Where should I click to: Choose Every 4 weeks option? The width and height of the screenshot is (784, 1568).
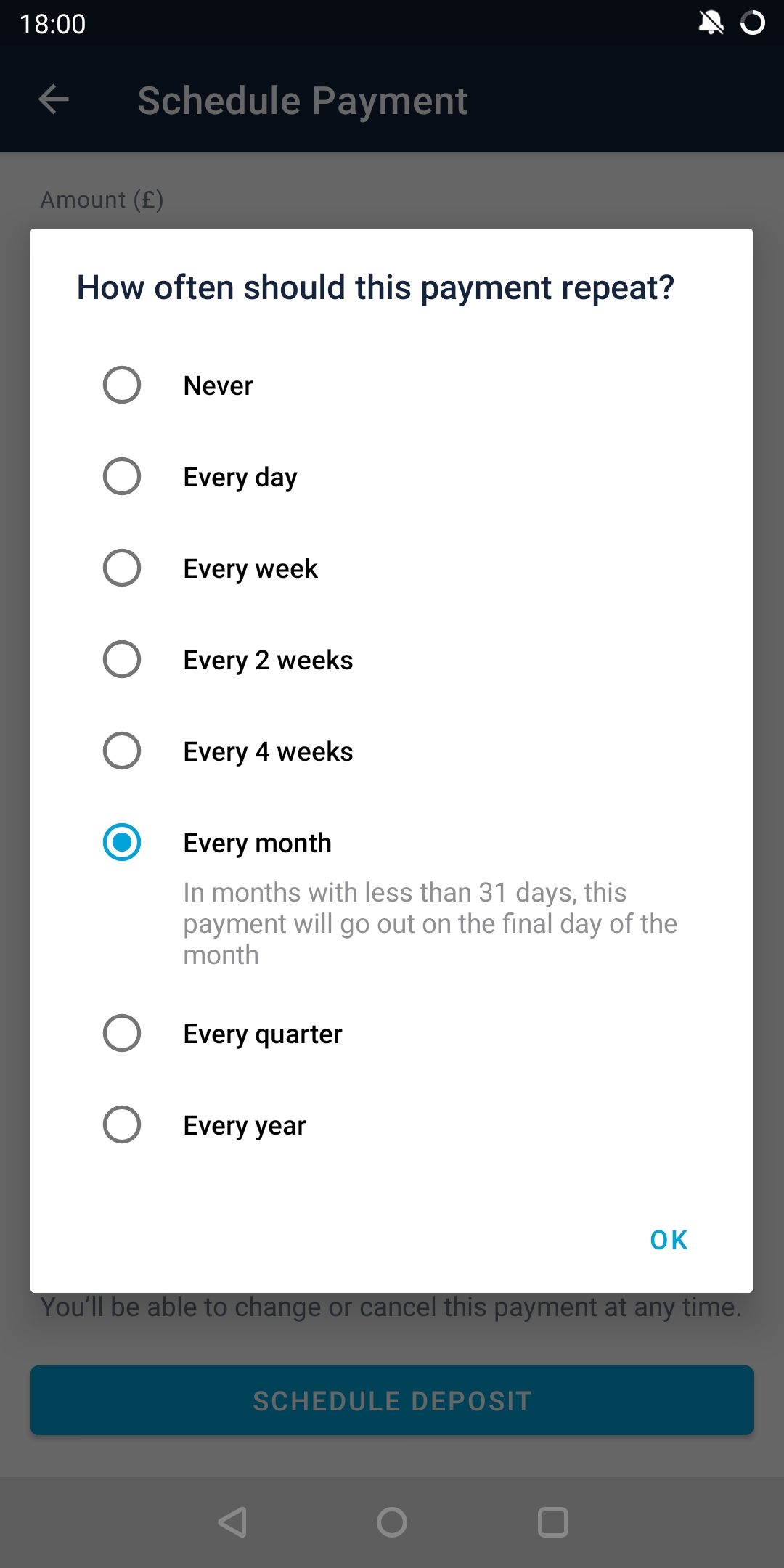tap(392, 751)
